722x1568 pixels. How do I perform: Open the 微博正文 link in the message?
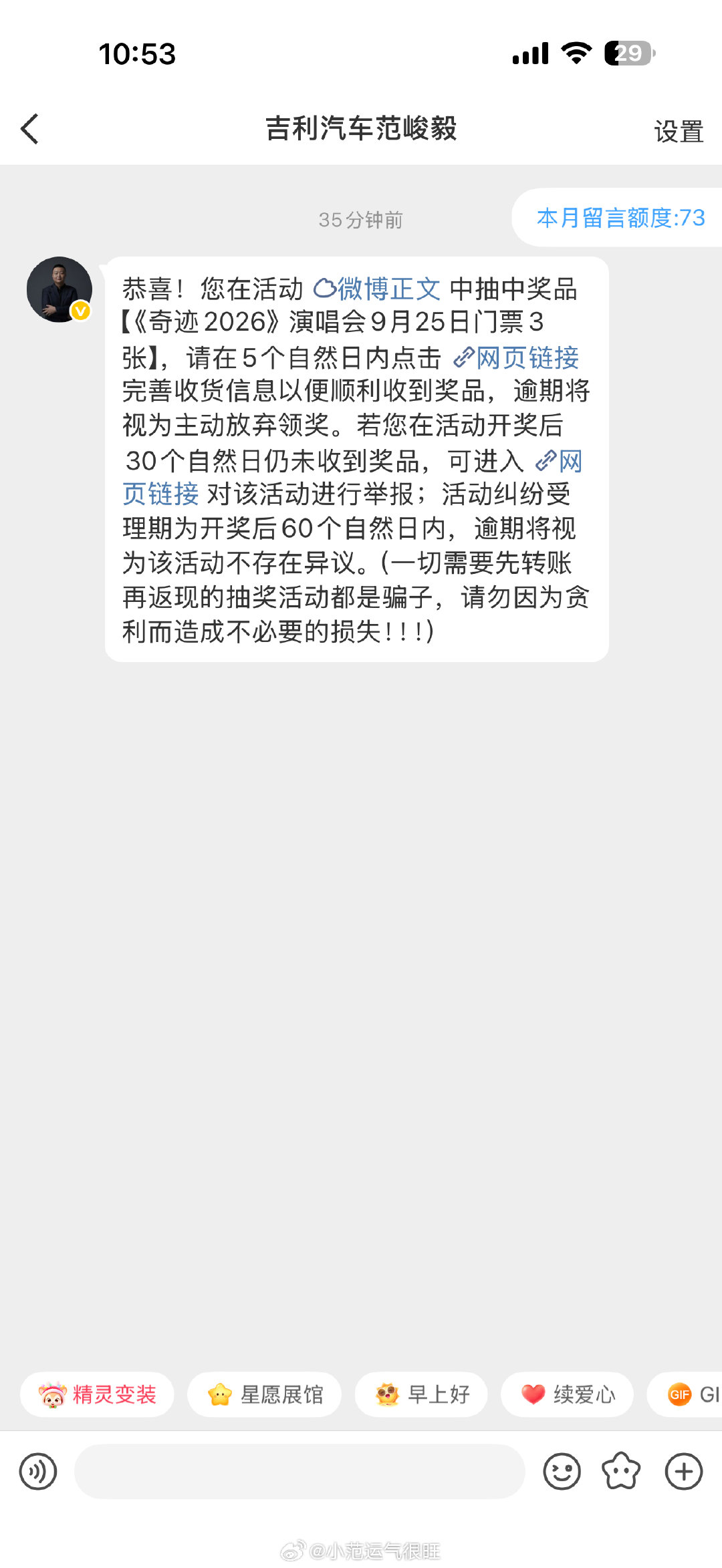click(x=377, y=289)
